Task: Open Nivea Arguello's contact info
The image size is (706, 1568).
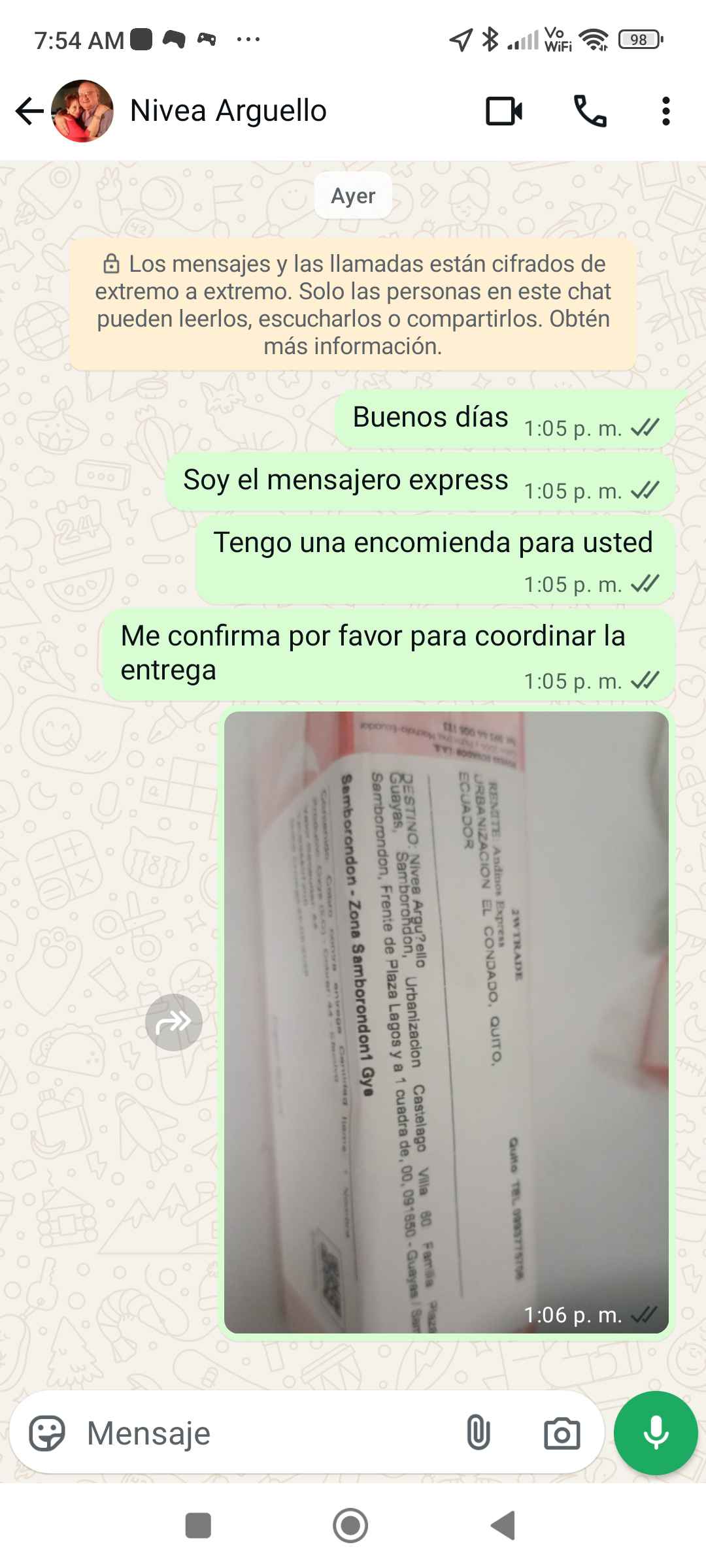Action: [x=227, y=111]
